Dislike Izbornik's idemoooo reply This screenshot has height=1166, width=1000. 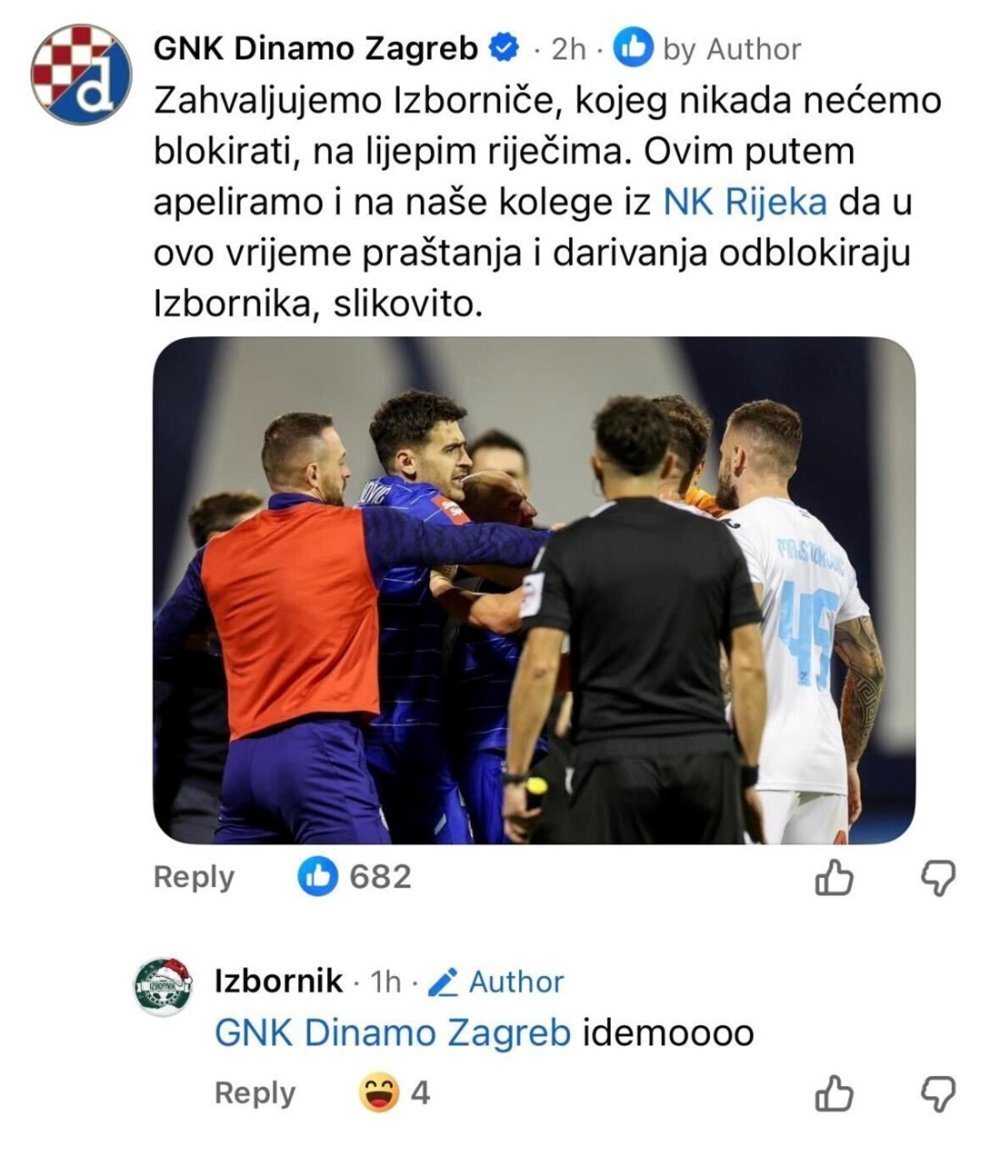pyautogui.click(x=937, y=1093)
